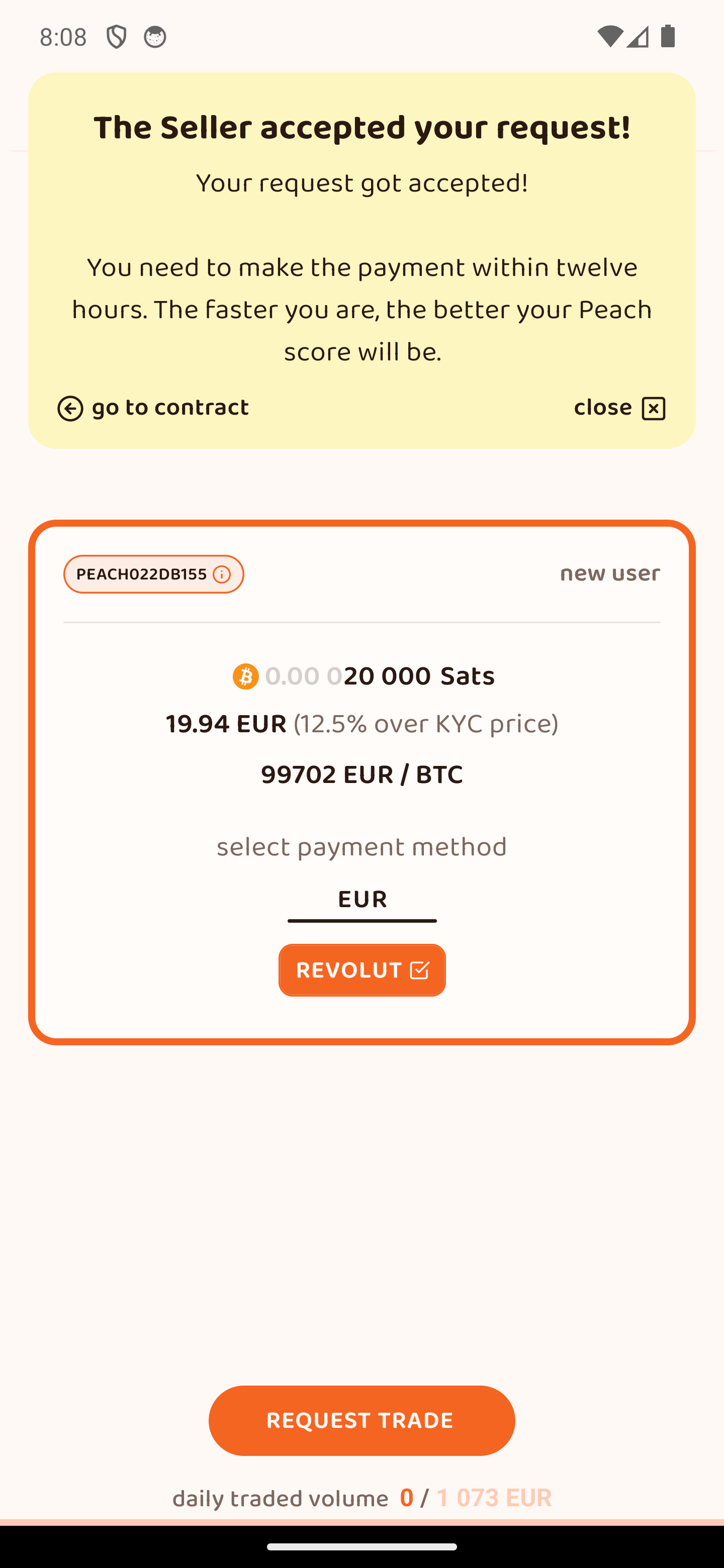This screenshot has width=724, height=1568.
Task: Tap the Request Trade button
Action: 361,1420
